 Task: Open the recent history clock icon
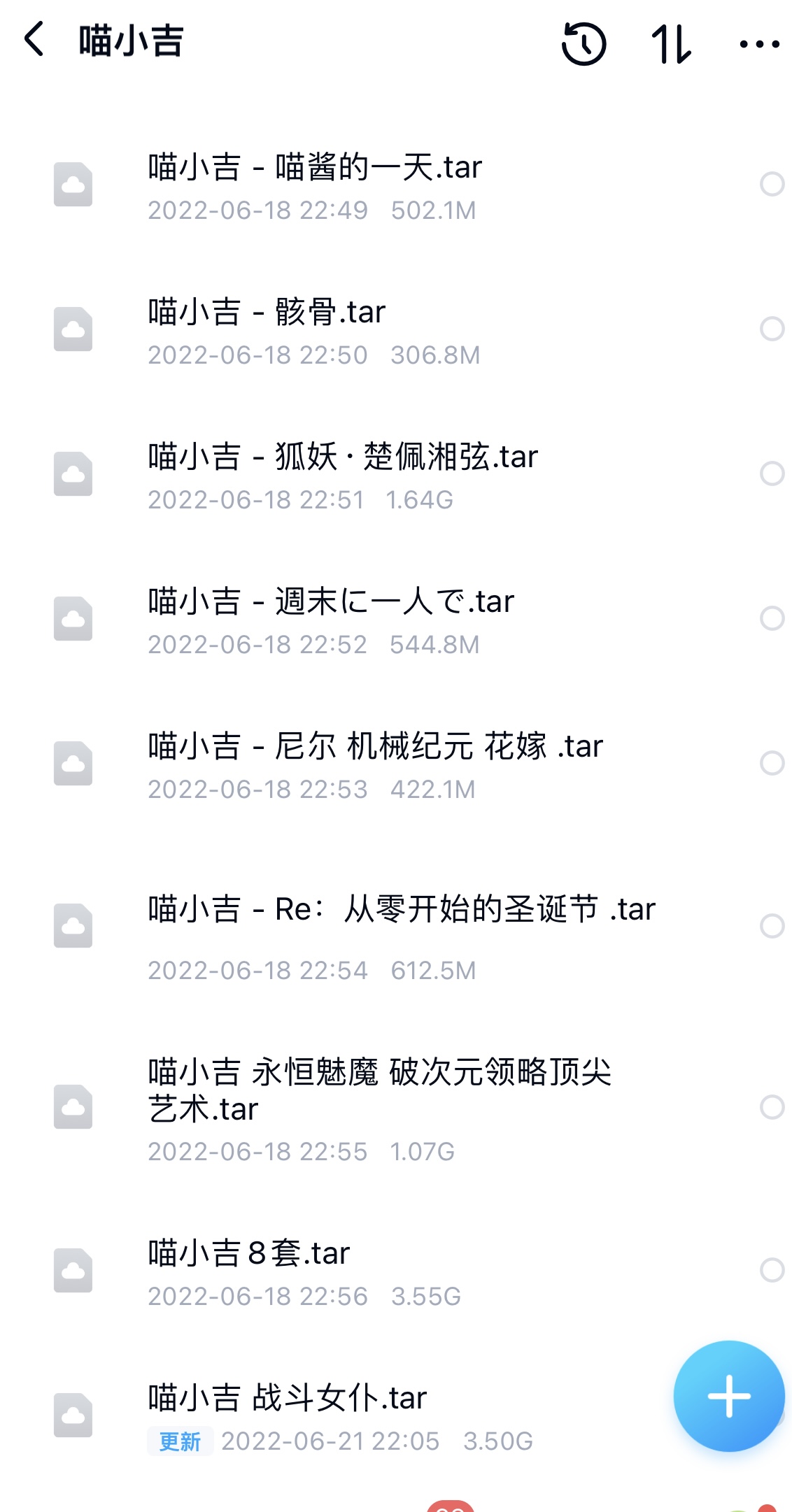584,44
